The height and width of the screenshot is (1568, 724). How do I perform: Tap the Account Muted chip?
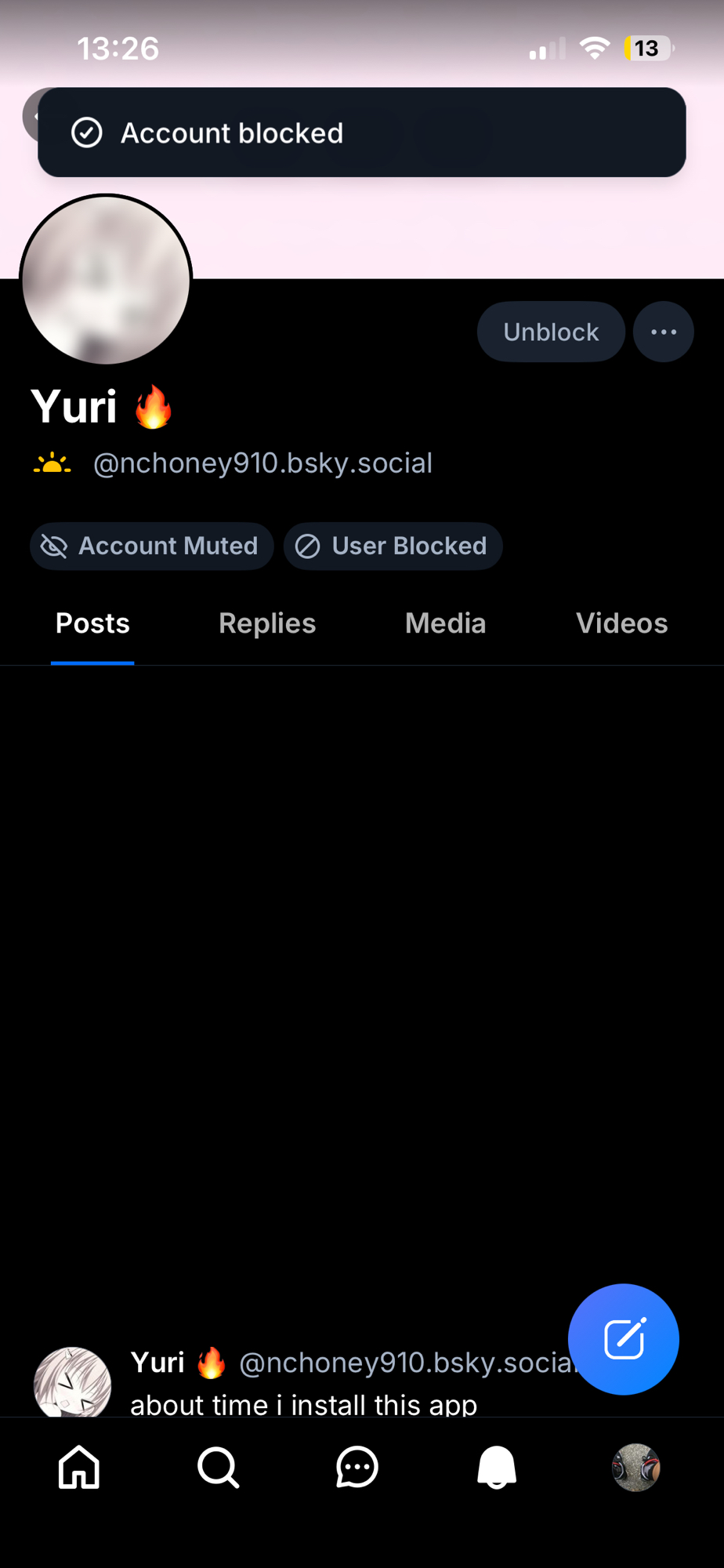pos(152,546)
